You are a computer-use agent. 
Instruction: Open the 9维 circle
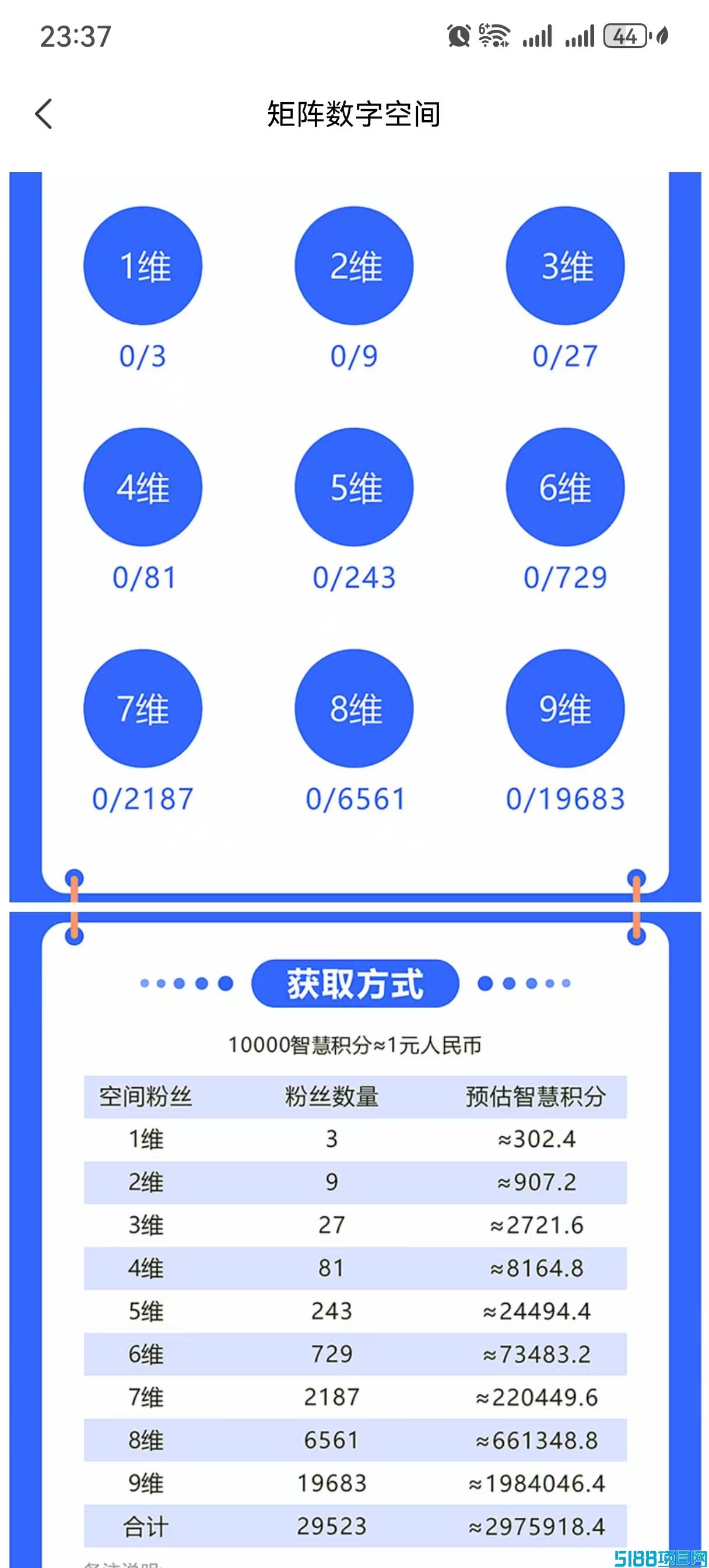(566, 709)
